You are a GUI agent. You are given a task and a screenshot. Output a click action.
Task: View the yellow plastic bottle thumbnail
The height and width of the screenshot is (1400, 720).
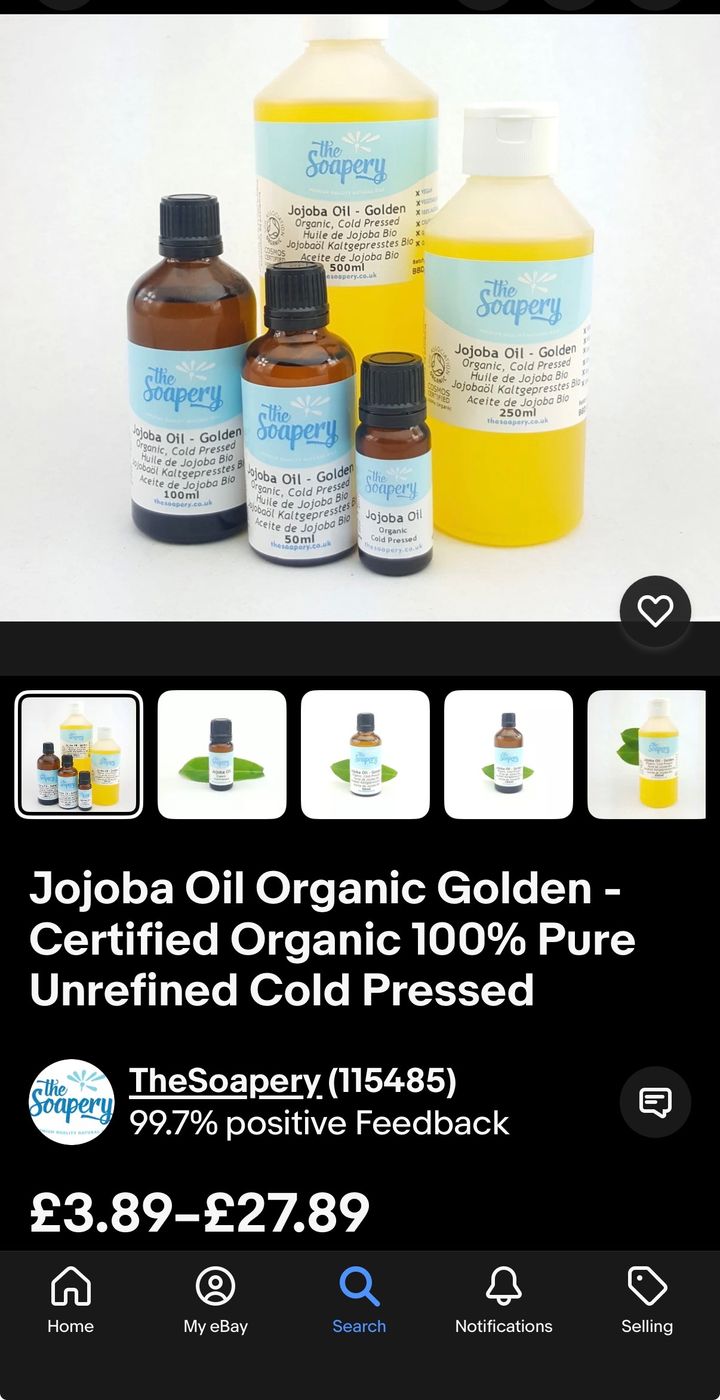pos(653,755)
